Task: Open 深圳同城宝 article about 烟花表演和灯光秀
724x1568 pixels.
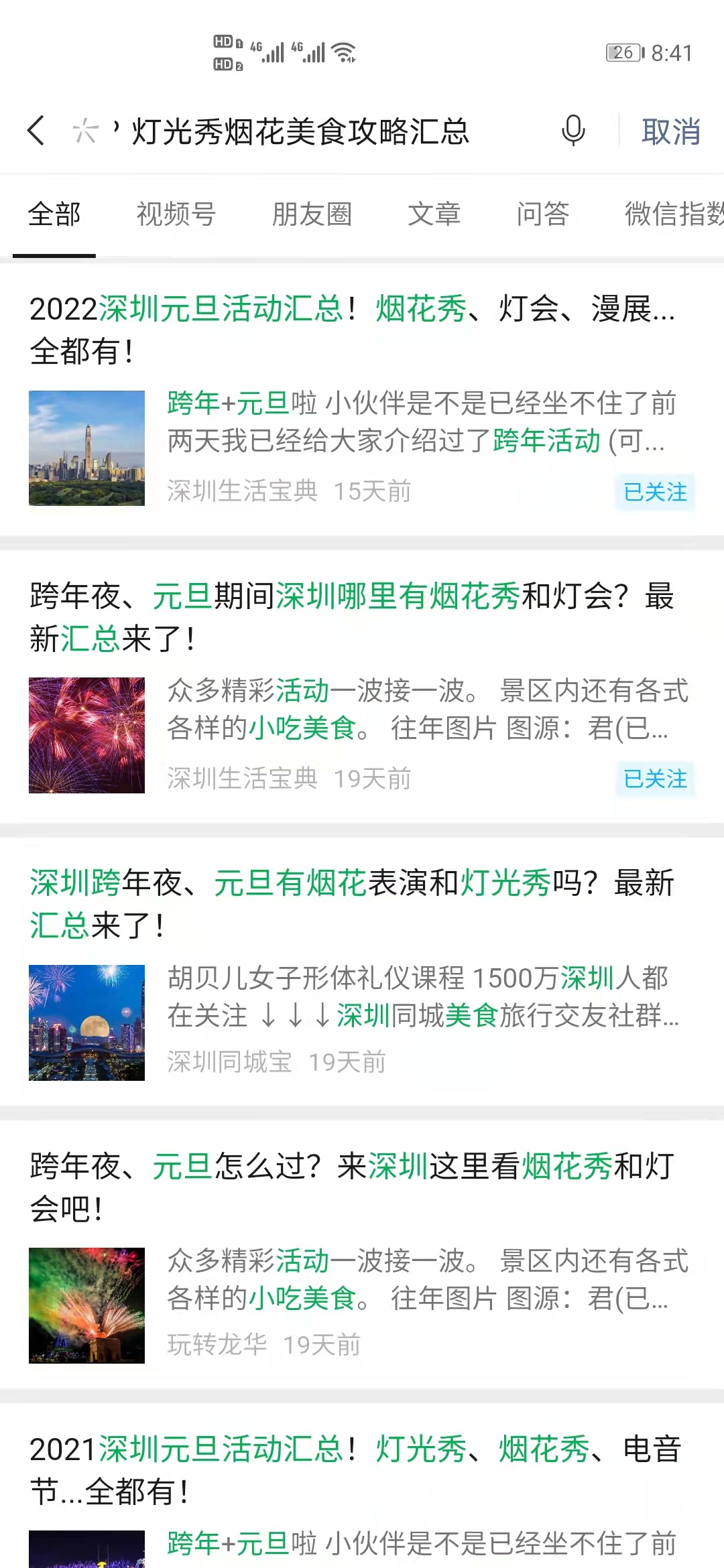Action: (352, 903)
